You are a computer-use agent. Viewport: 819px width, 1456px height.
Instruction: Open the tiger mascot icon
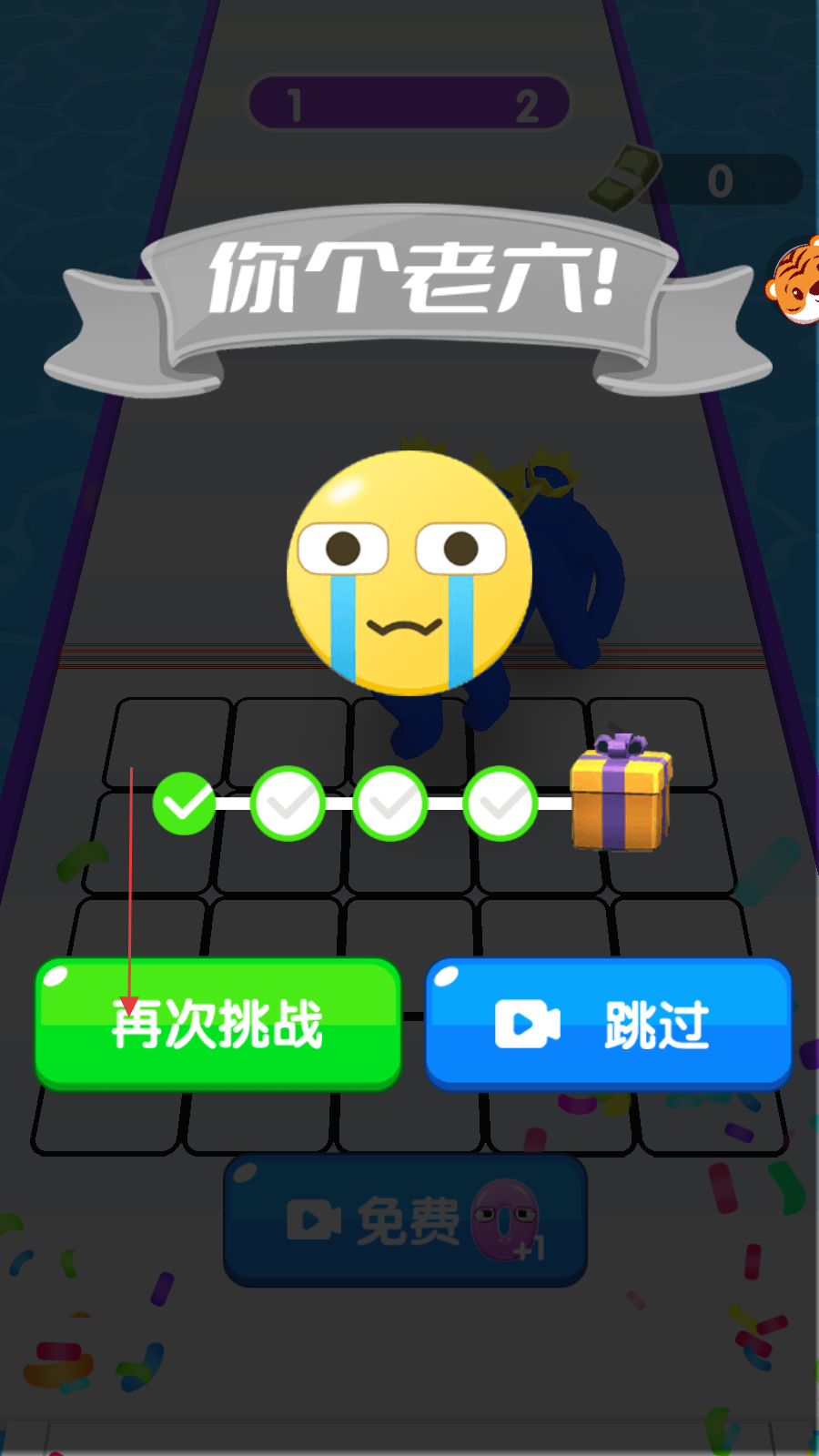point(795,282)
